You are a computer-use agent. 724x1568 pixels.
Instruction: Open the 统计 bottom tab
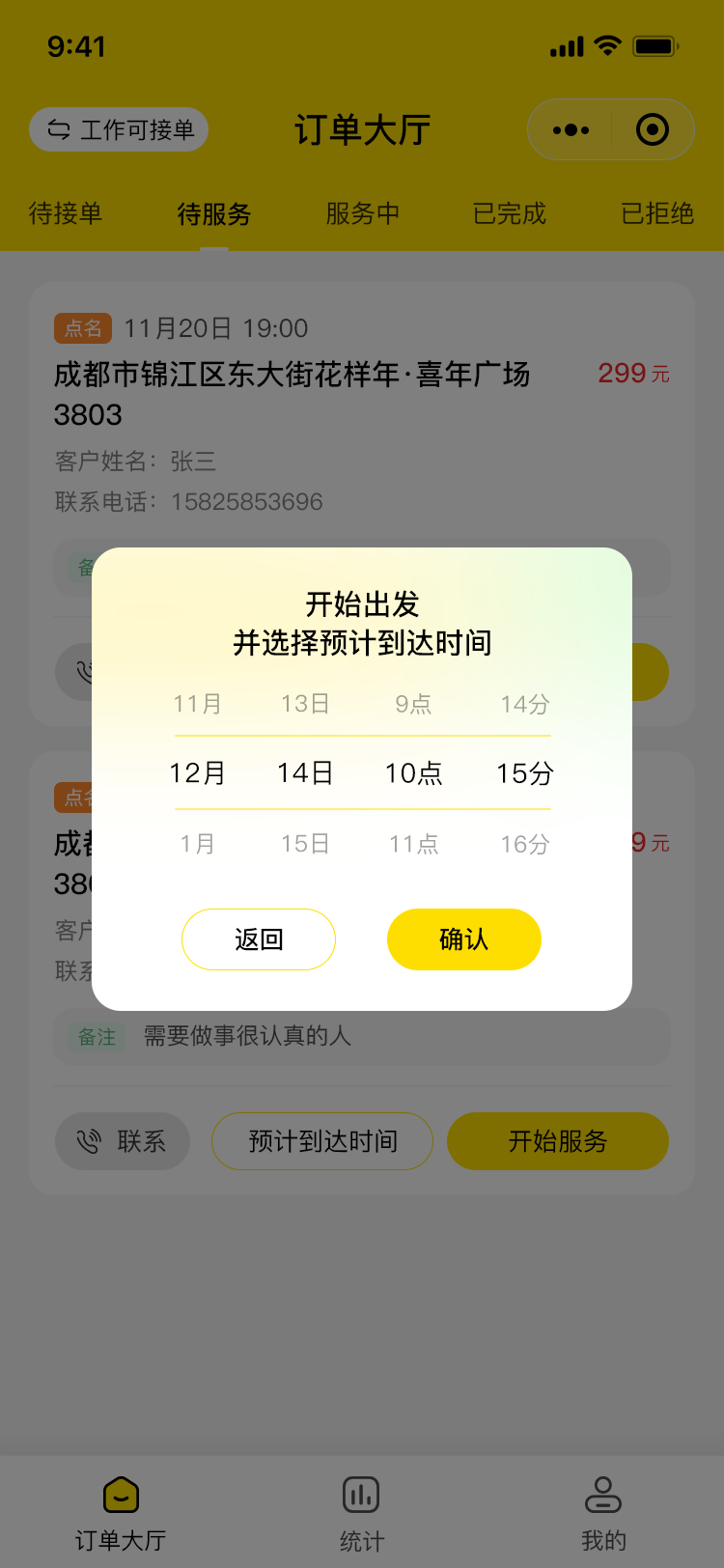(362, 1512)
